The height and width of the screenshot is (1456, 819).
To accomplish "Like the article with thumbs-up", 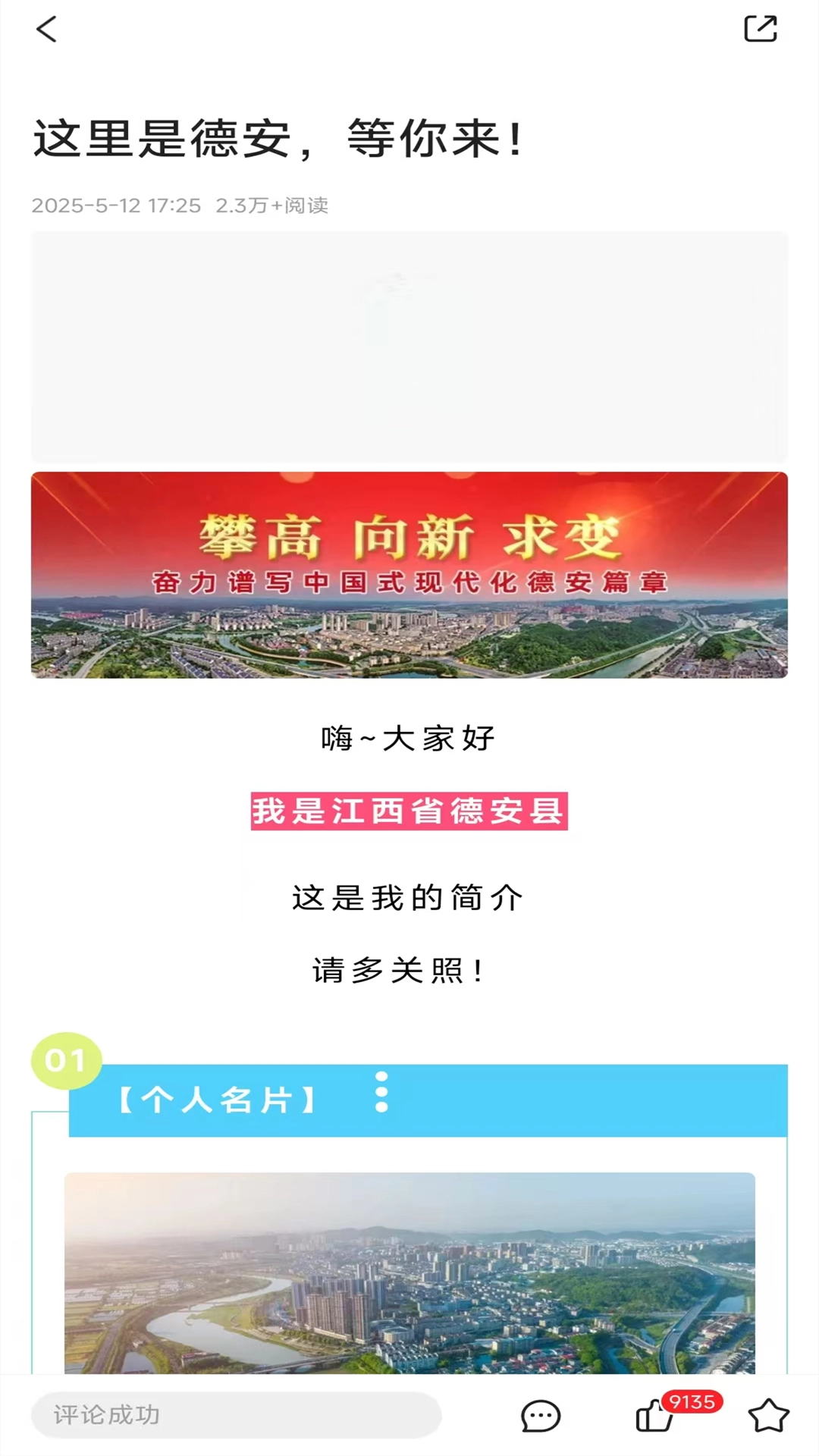I will click(x=654, y=1416).
